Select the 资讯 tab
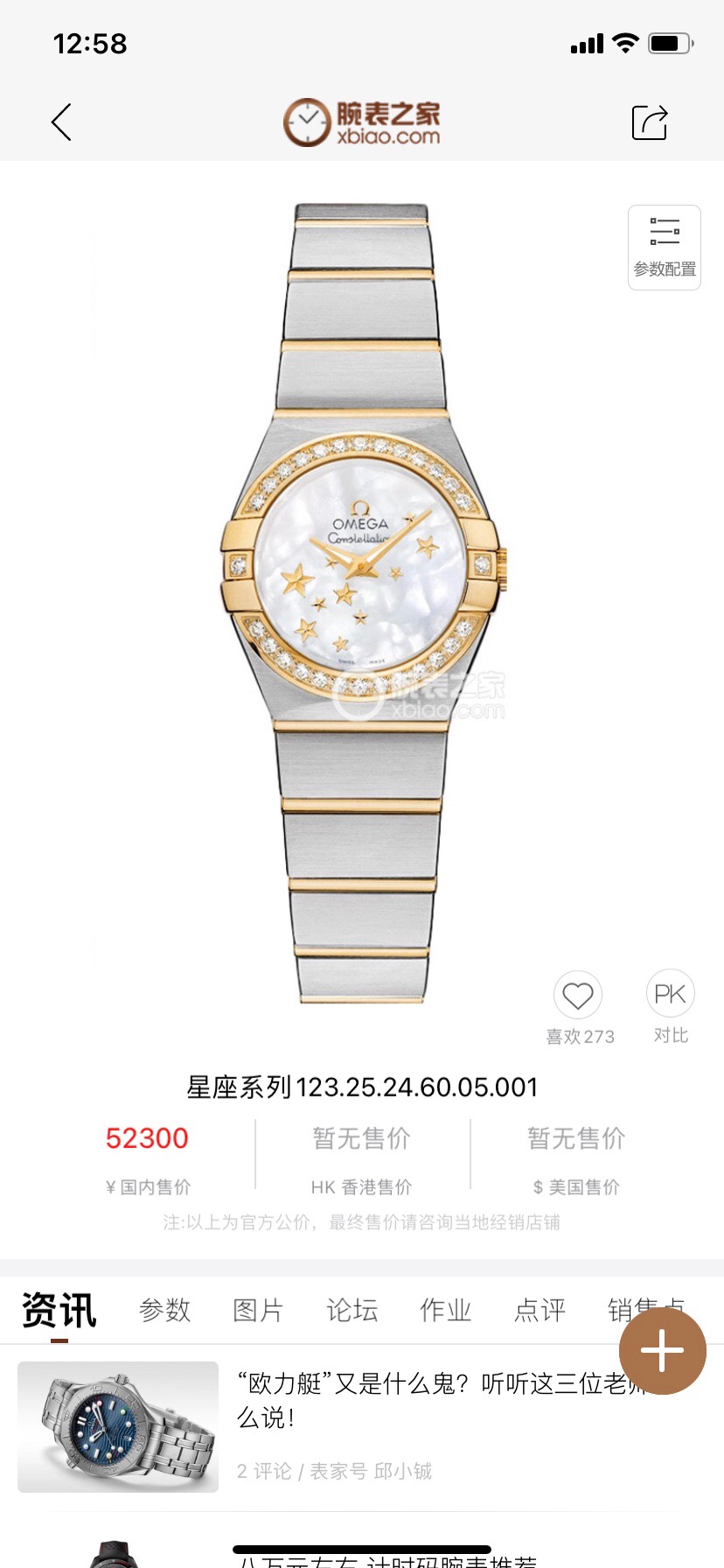Viewport: 724px width, 1568px height. coord(59,1310)
